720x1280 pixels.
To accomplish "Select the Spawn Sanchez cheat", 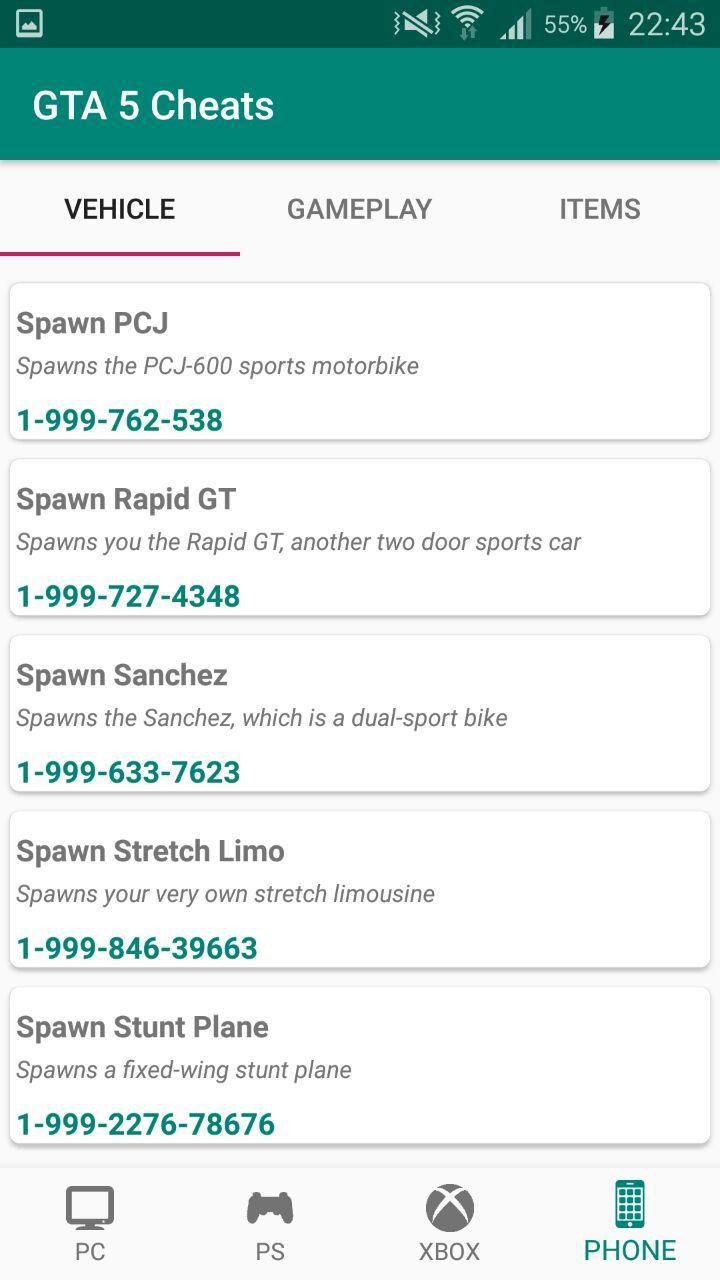I will pyautogui.click(x=360, y=714).
